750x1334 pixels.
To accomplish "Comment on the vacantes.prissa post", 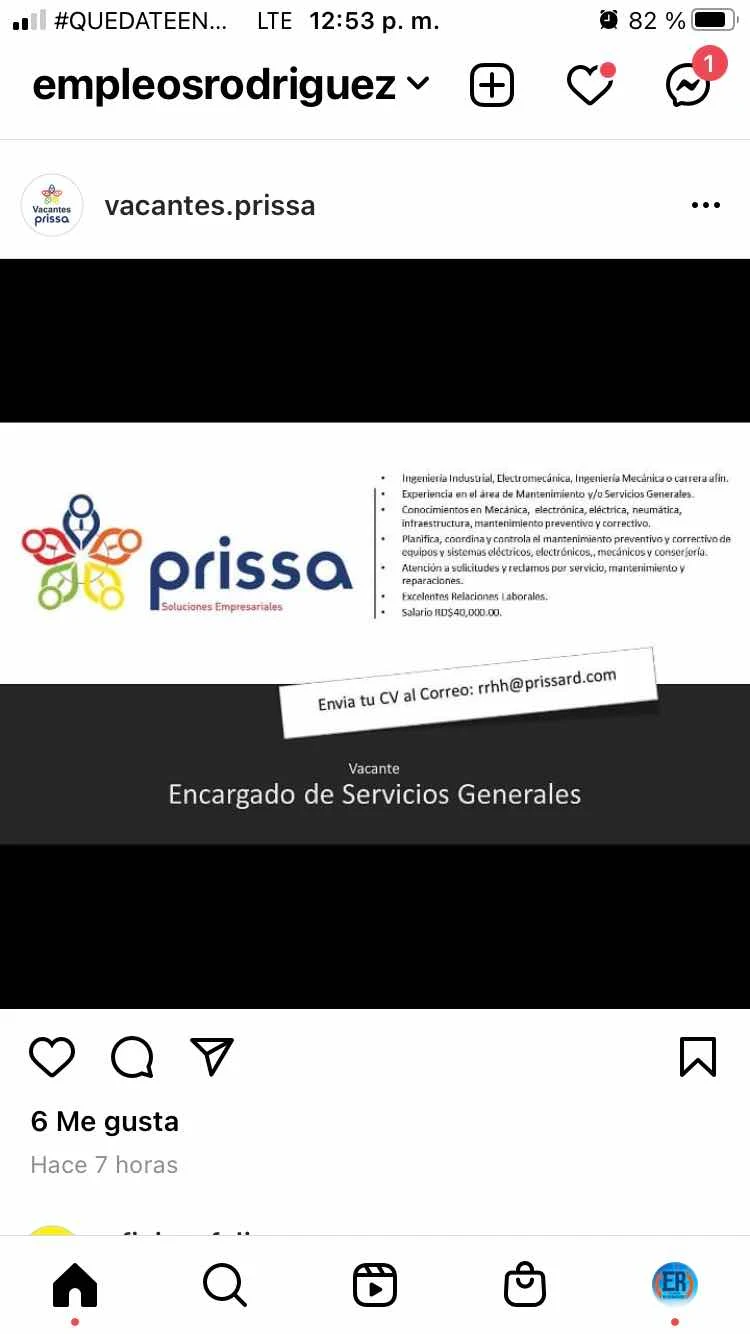I will point(132,1056).
